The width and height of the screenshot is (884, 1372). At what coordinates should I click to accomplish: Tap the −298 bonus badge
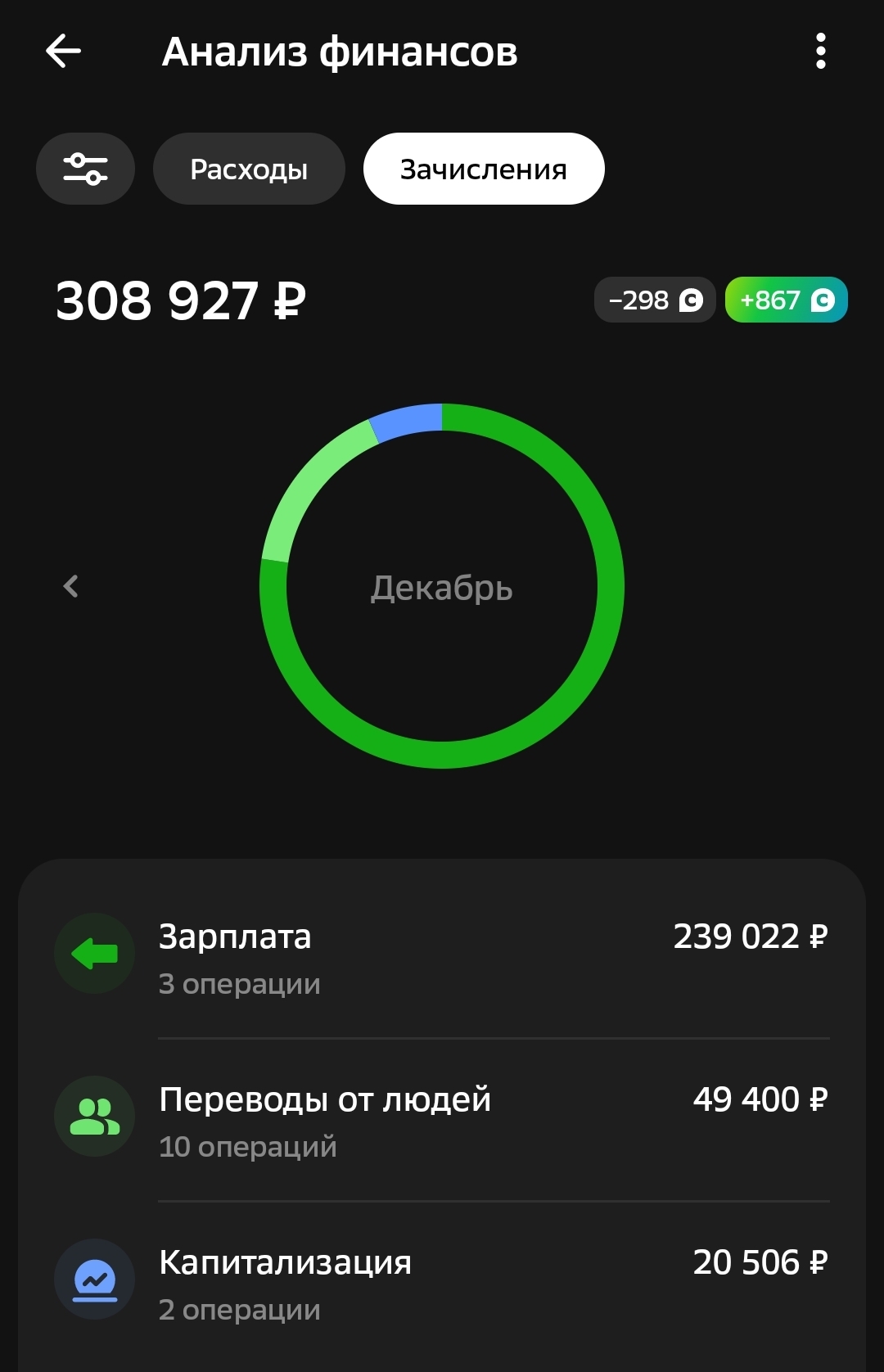point(655,300)
